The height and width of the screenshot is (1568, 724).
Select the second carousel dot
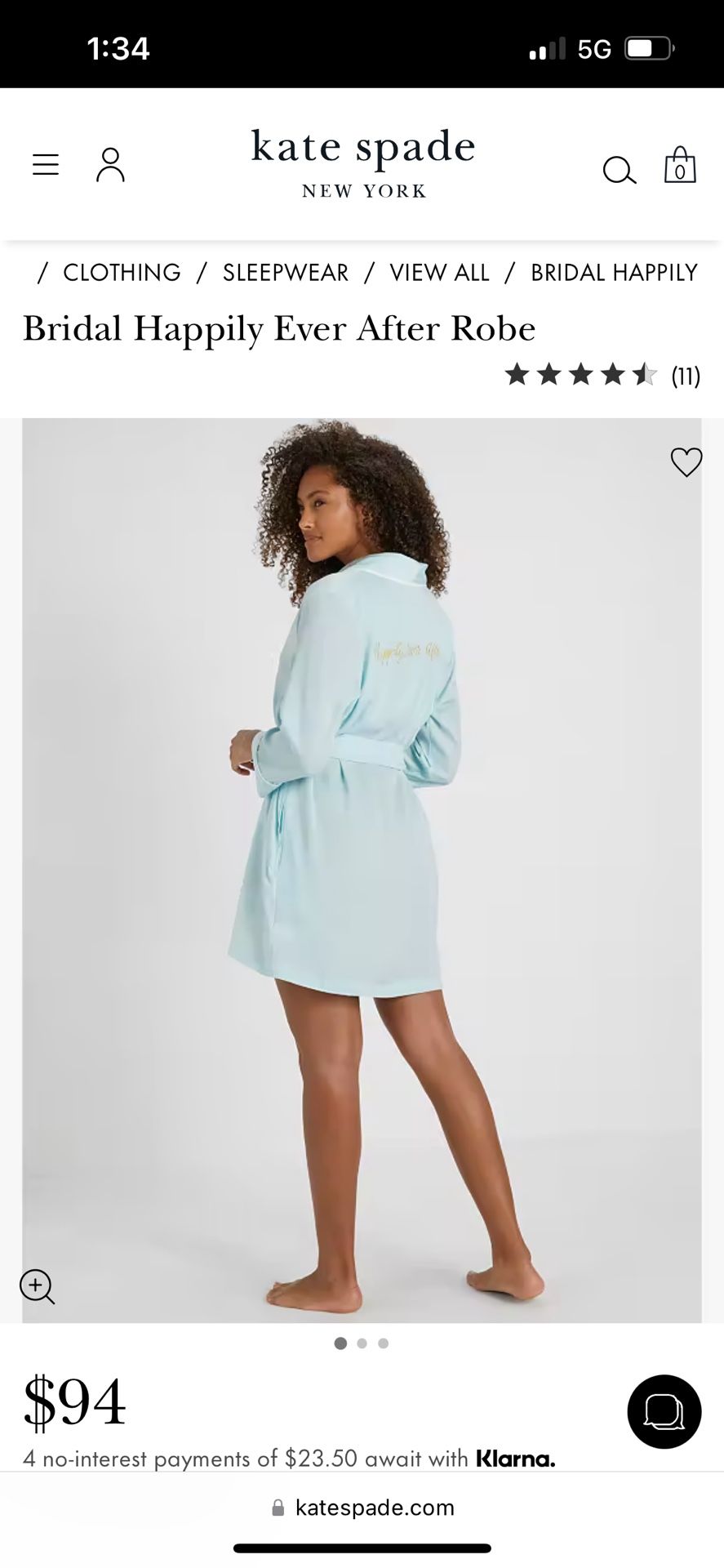point(362,1343)
